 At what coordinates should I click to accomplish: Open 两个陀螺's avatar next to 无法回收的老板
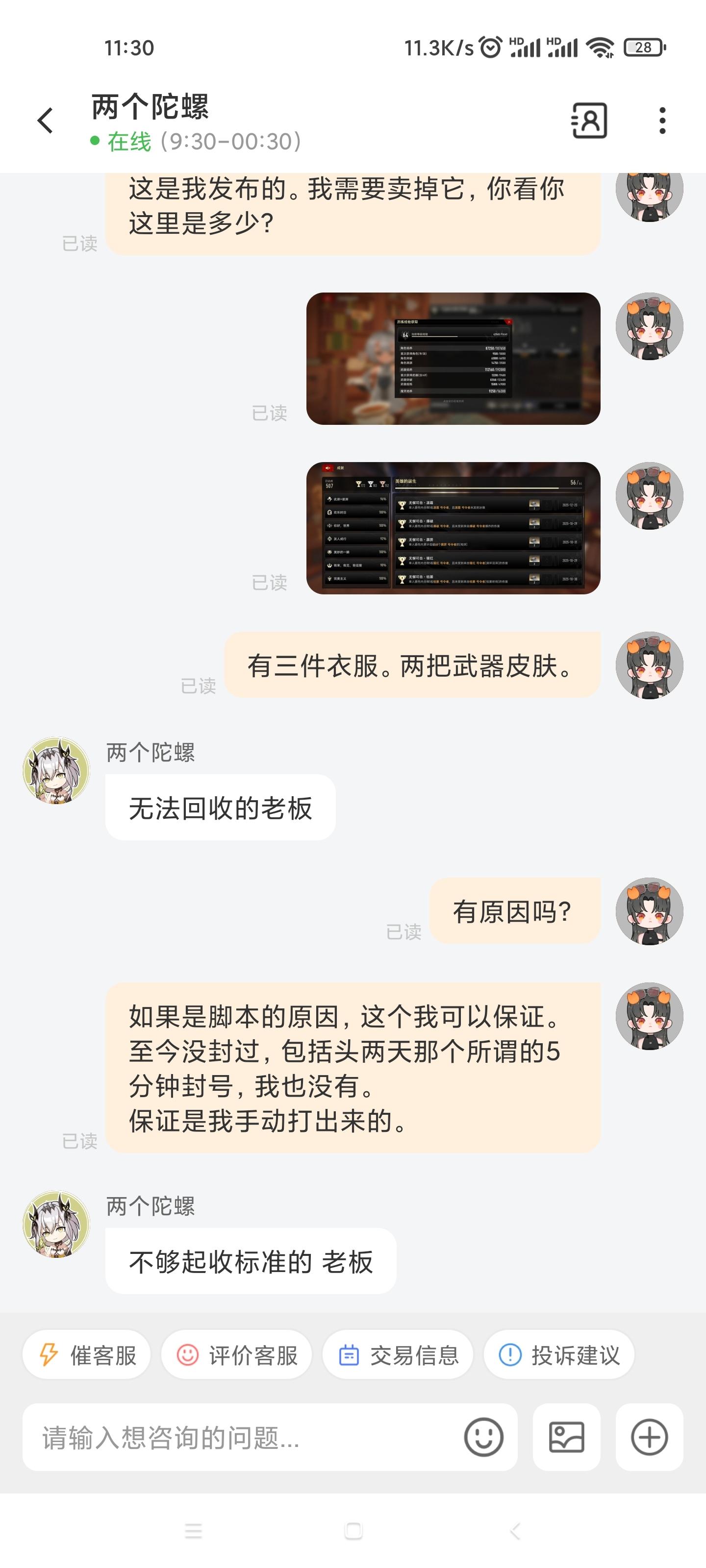pyautogui.click(x=56, y=771)
